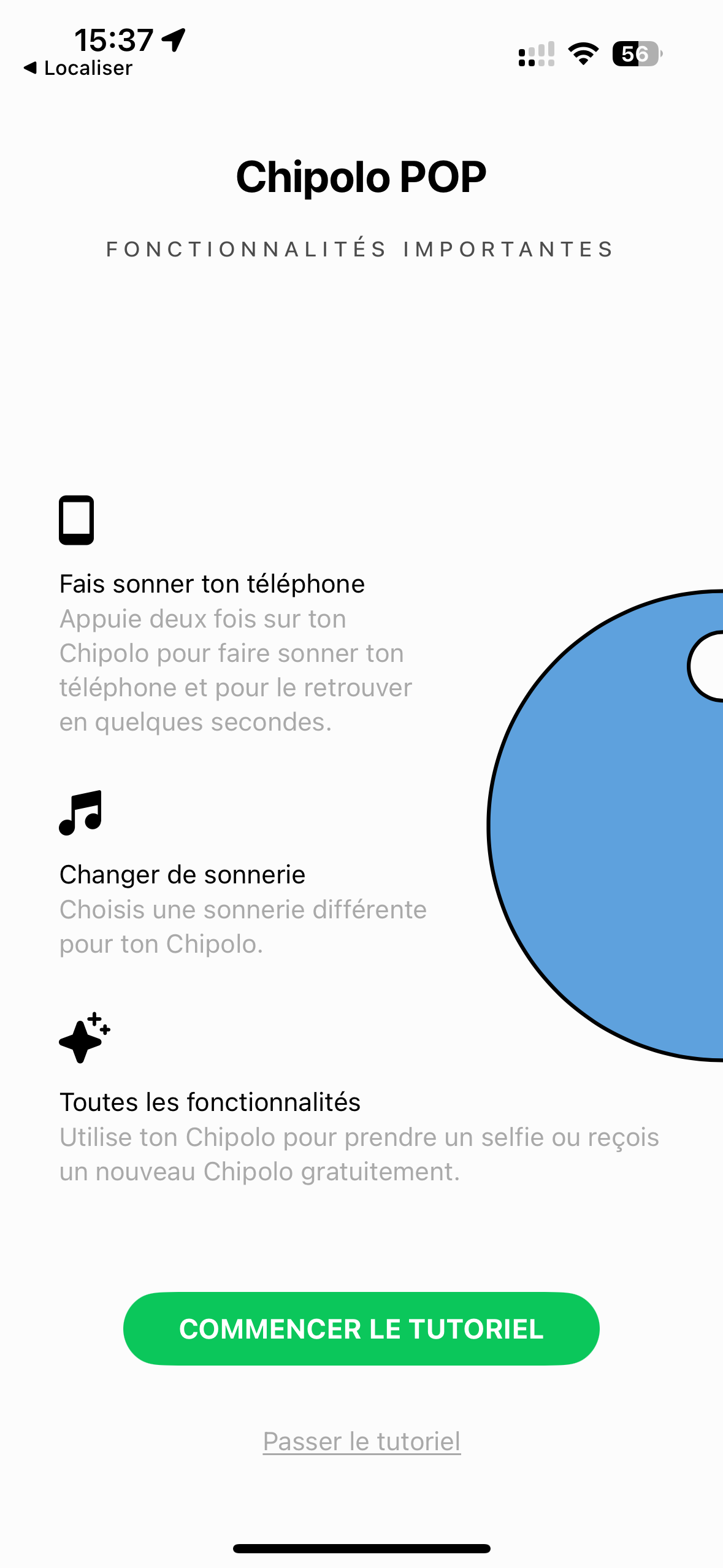Return to the Localiser app

coord(78,68)
